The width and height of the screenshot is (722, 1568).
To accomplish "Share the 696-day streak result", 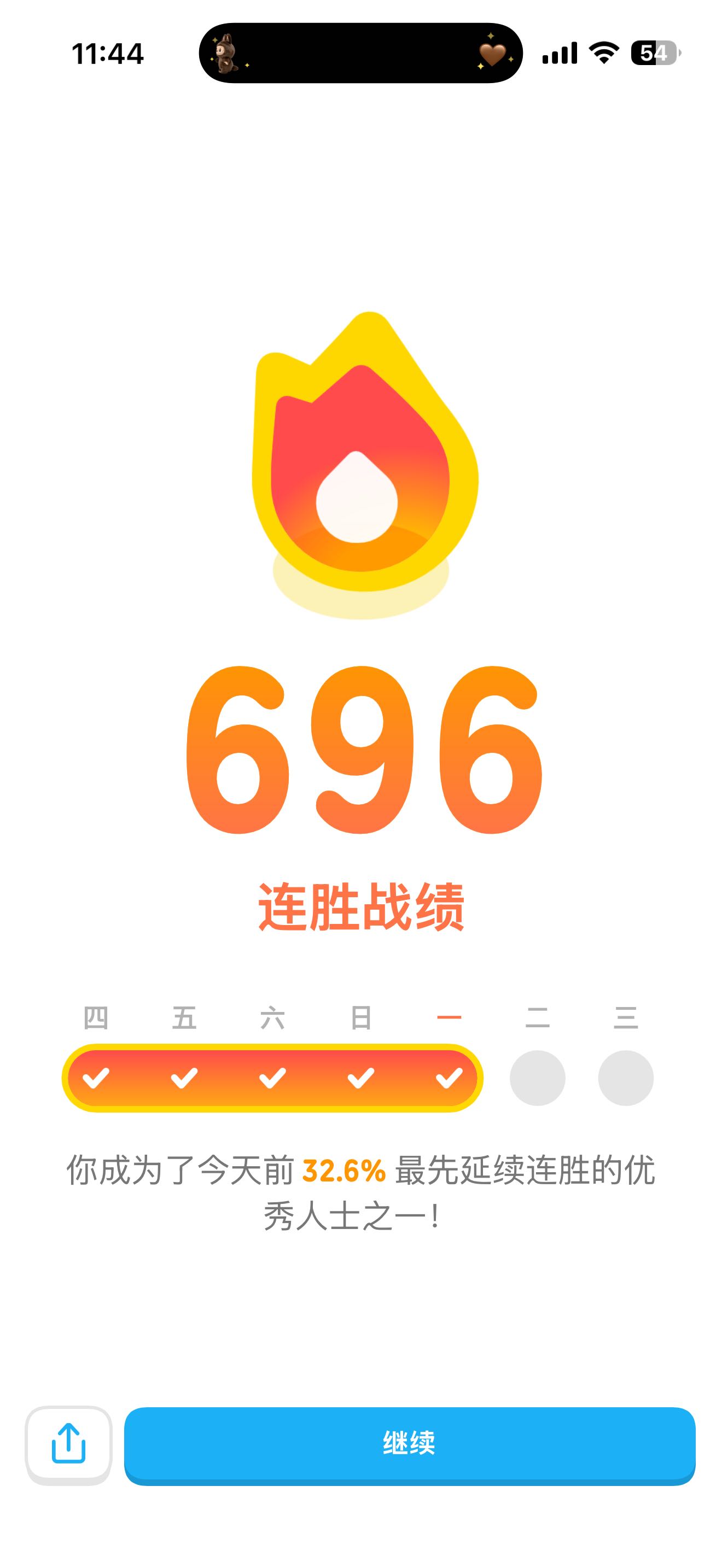I will [x=69, y=1445].
